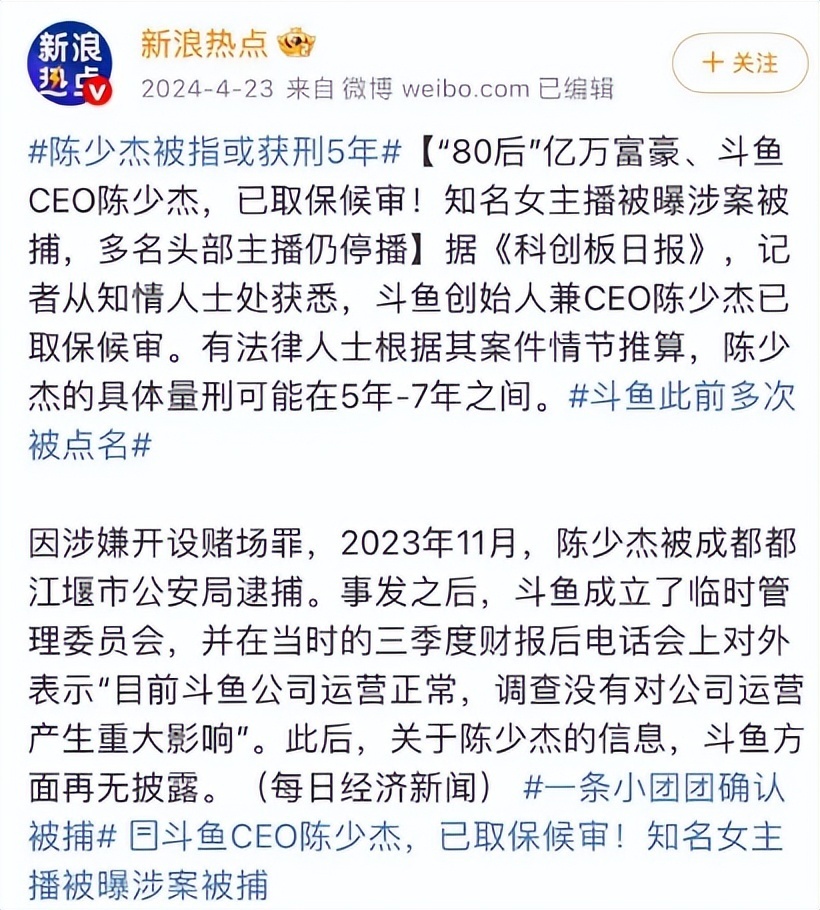The image size is (820, 910).
Task: Open the 新浪热点 profile avatar
Action: pyautogui.click(x=69, y=63)
